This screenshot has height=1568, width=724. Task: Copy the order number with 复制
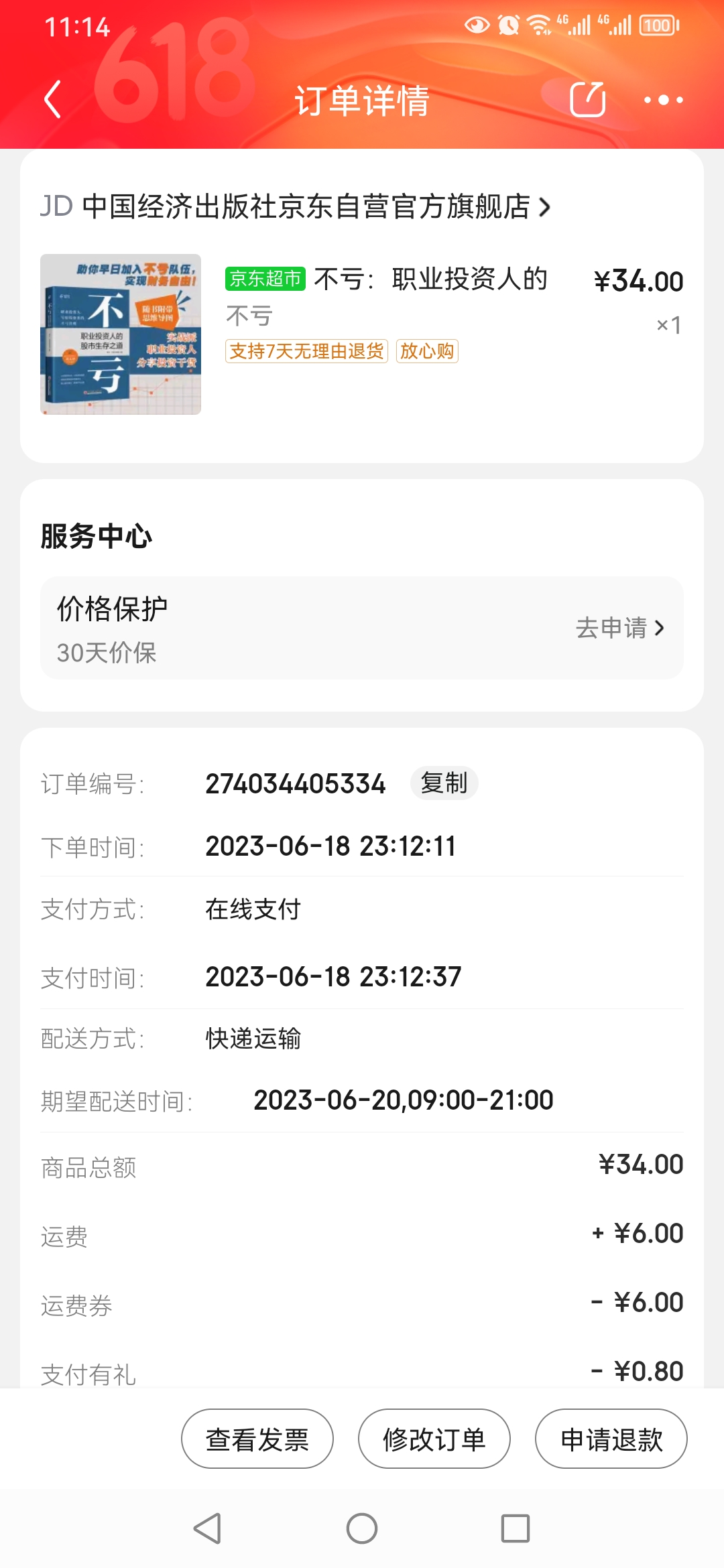coord(444,783)
